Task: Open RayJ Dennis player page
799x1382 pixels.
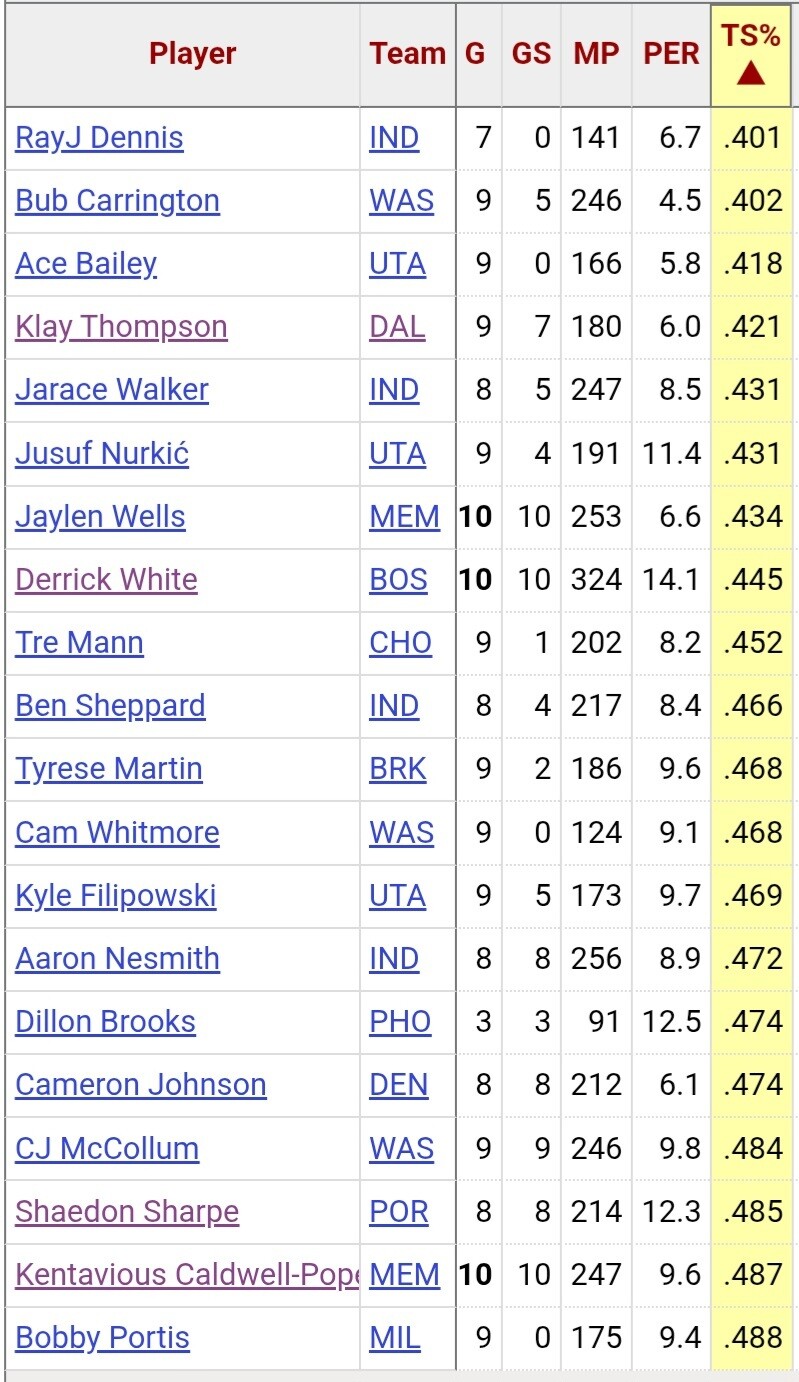Action: [x=99, y=137]
